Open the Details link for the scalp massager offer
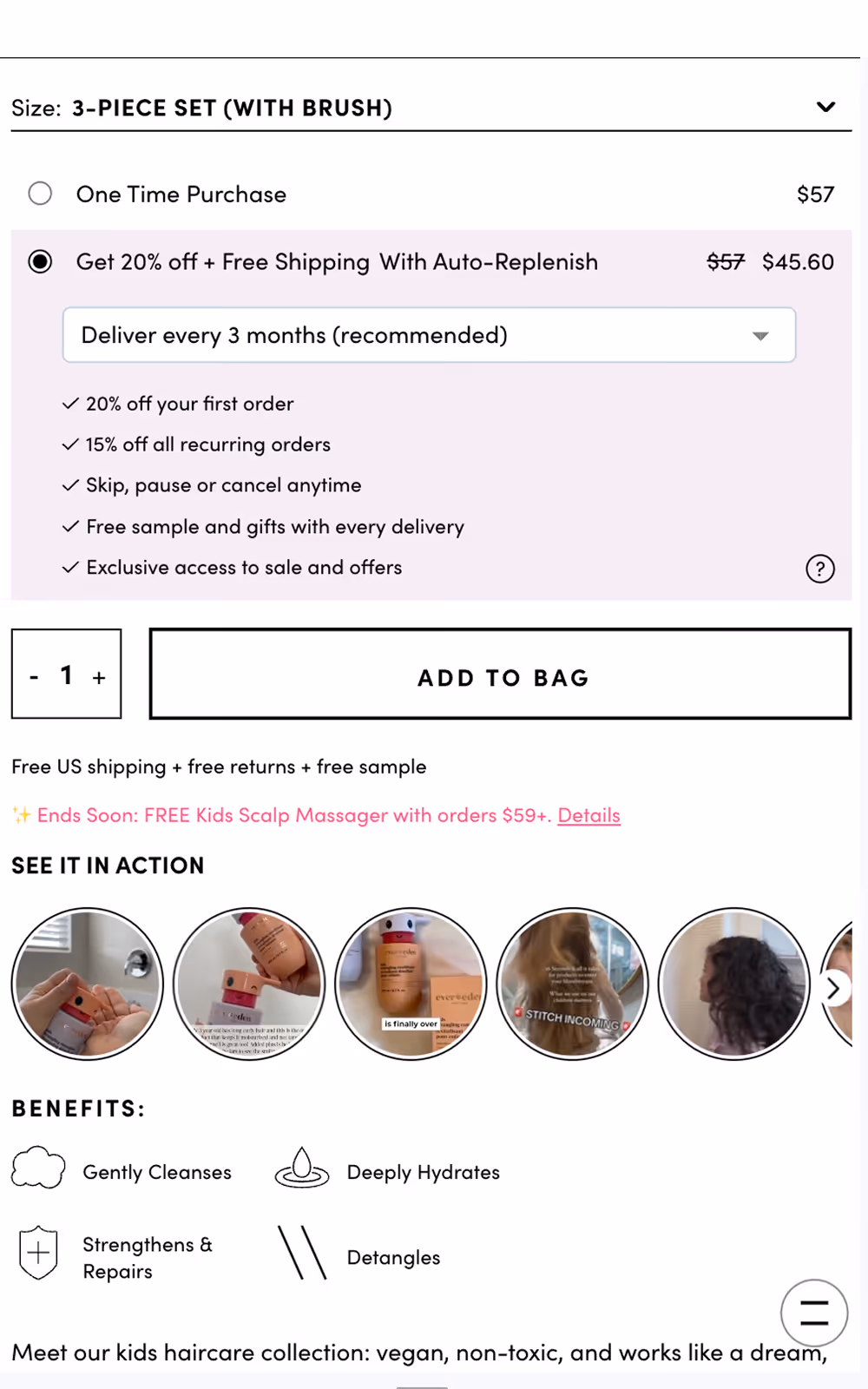Screen dimensions: 868x1389 point(589,815)
